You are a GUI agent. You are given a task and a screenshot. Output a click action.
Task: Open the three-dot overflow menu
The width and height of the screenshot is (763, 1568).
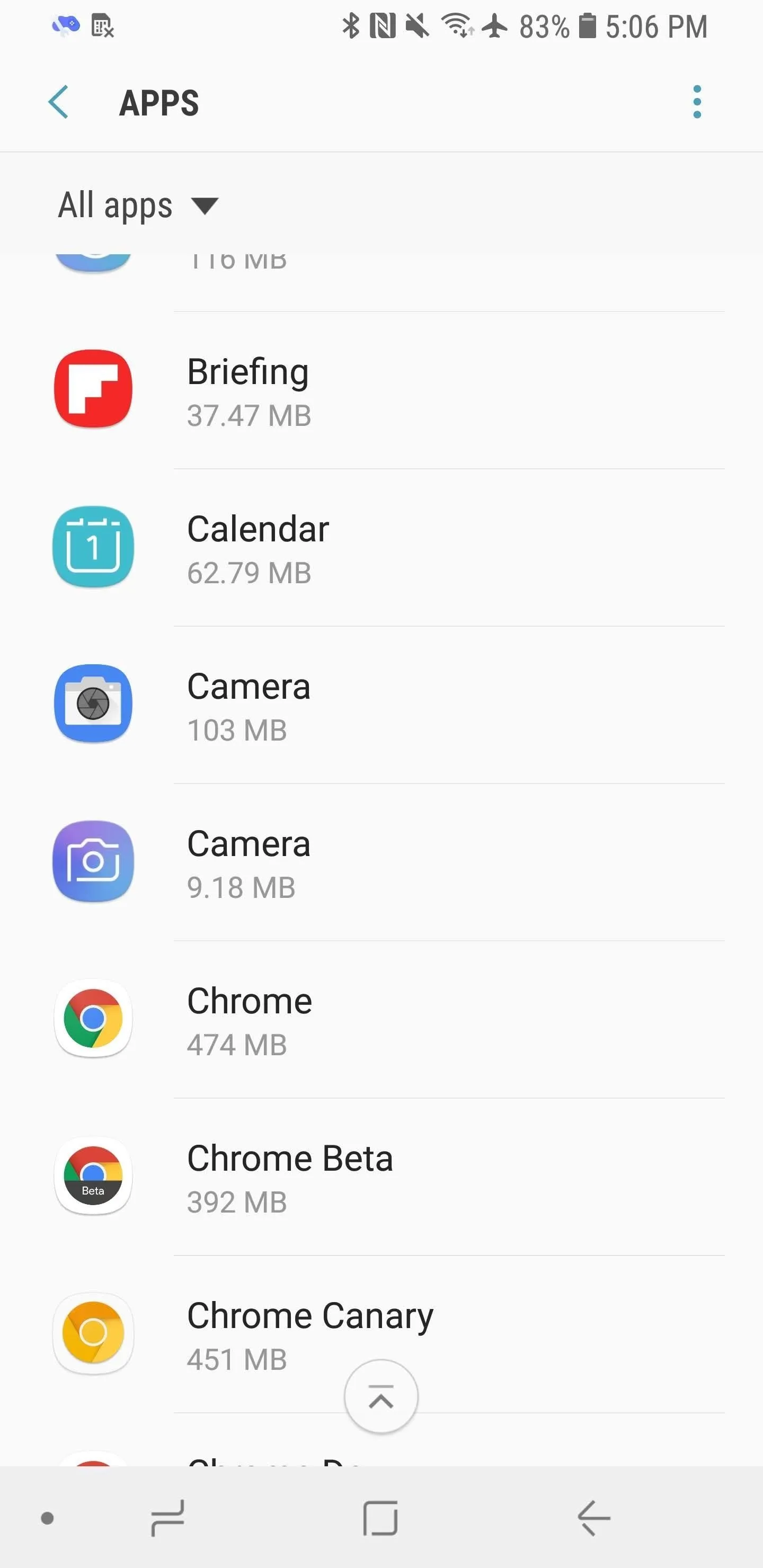click(697, 102)
